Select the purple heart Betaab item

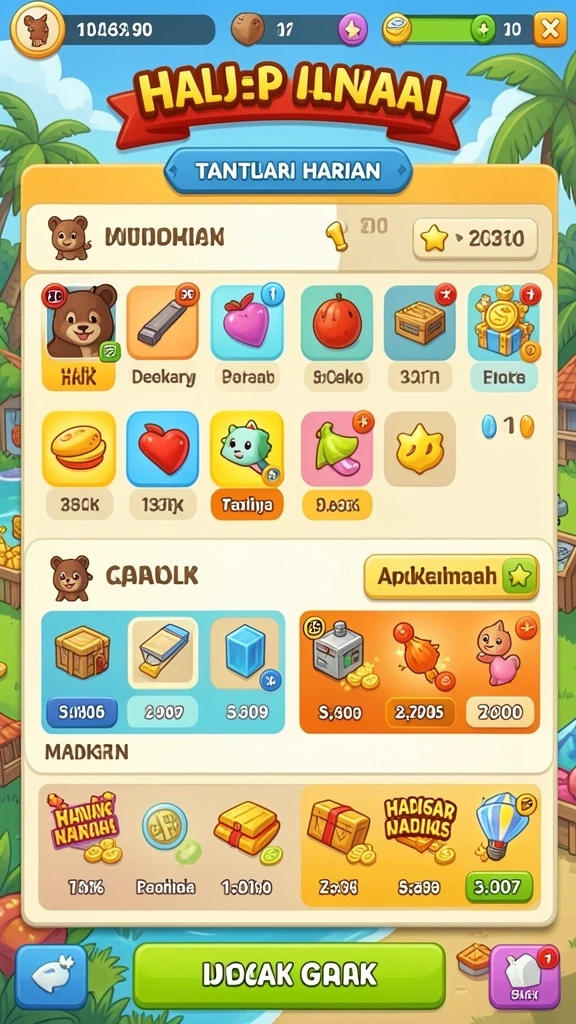click(x=247, y=323)
